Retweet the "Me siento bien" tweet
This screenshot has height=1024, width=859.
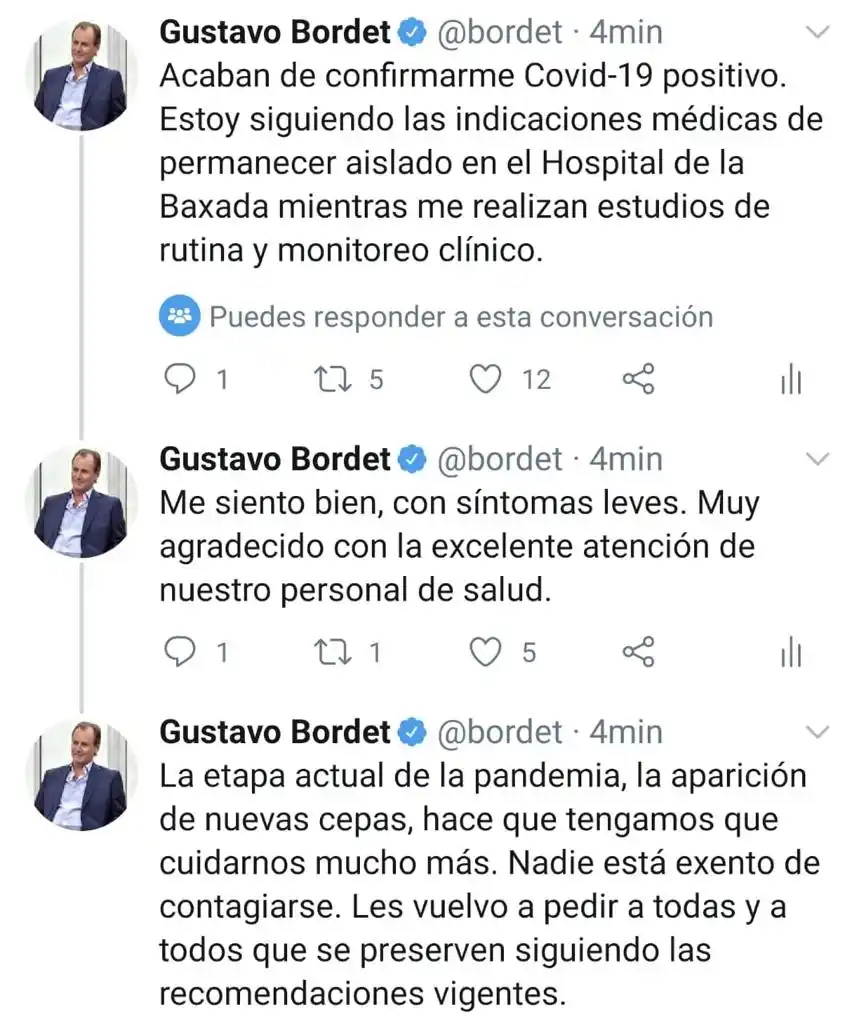point(328,652)
